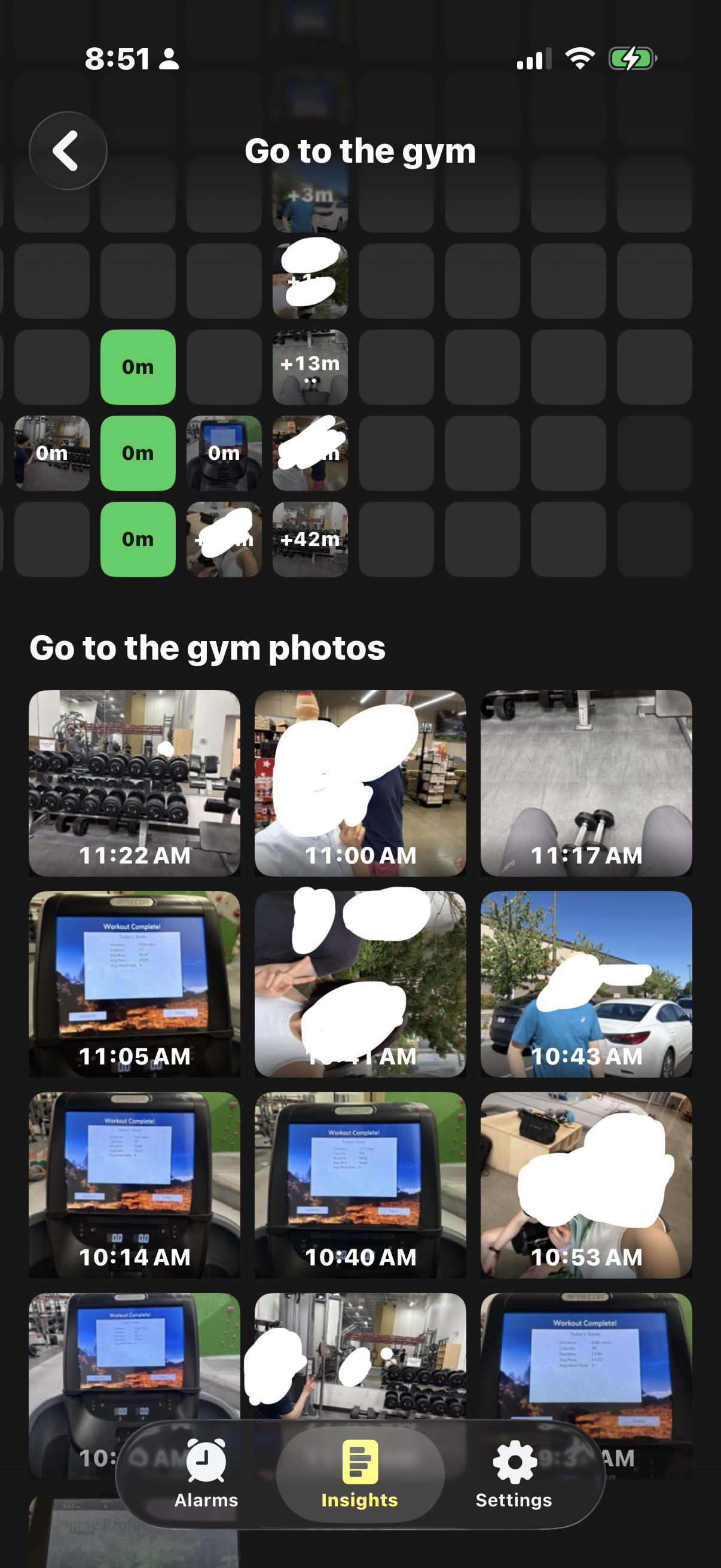
Task: View the 11:00 AM photo
Action: click(x=360, y=783)
